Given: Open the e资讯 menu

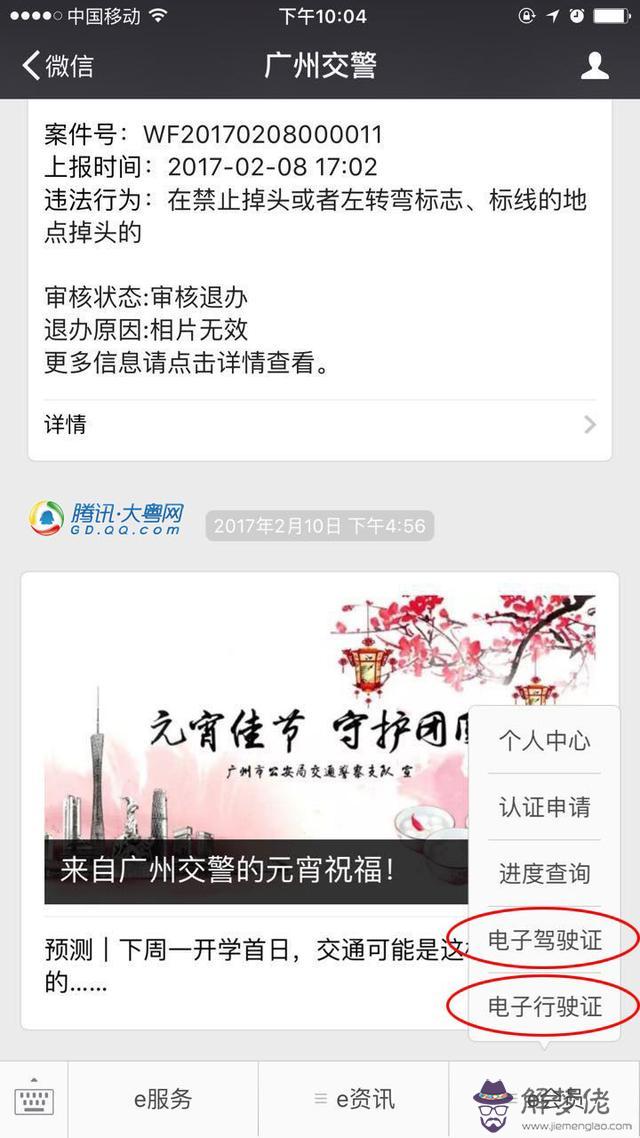Looking at the screenshot, I should [x=353, y=1099].
